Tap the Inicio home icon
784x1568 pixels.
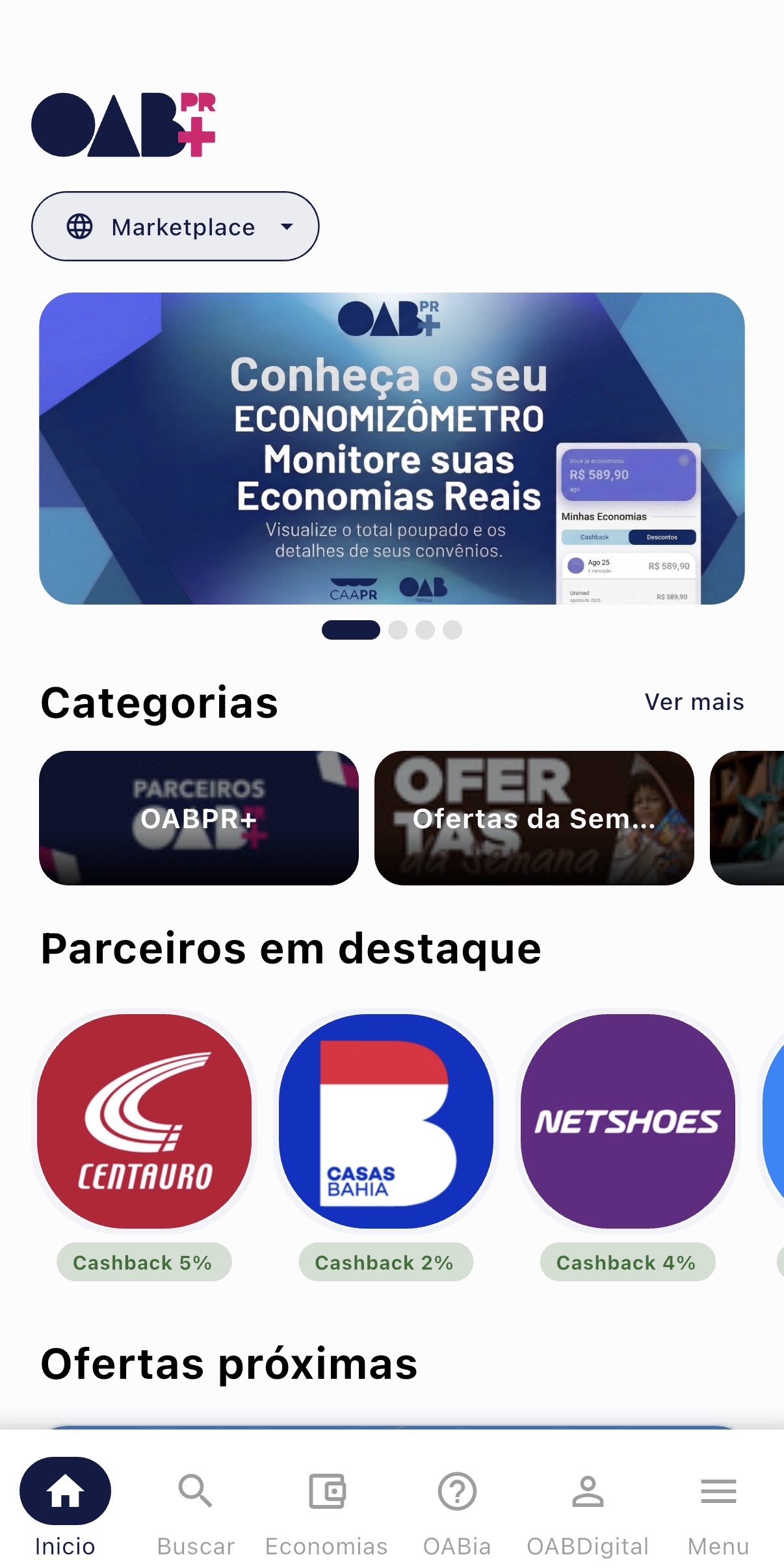point(66,1491)
